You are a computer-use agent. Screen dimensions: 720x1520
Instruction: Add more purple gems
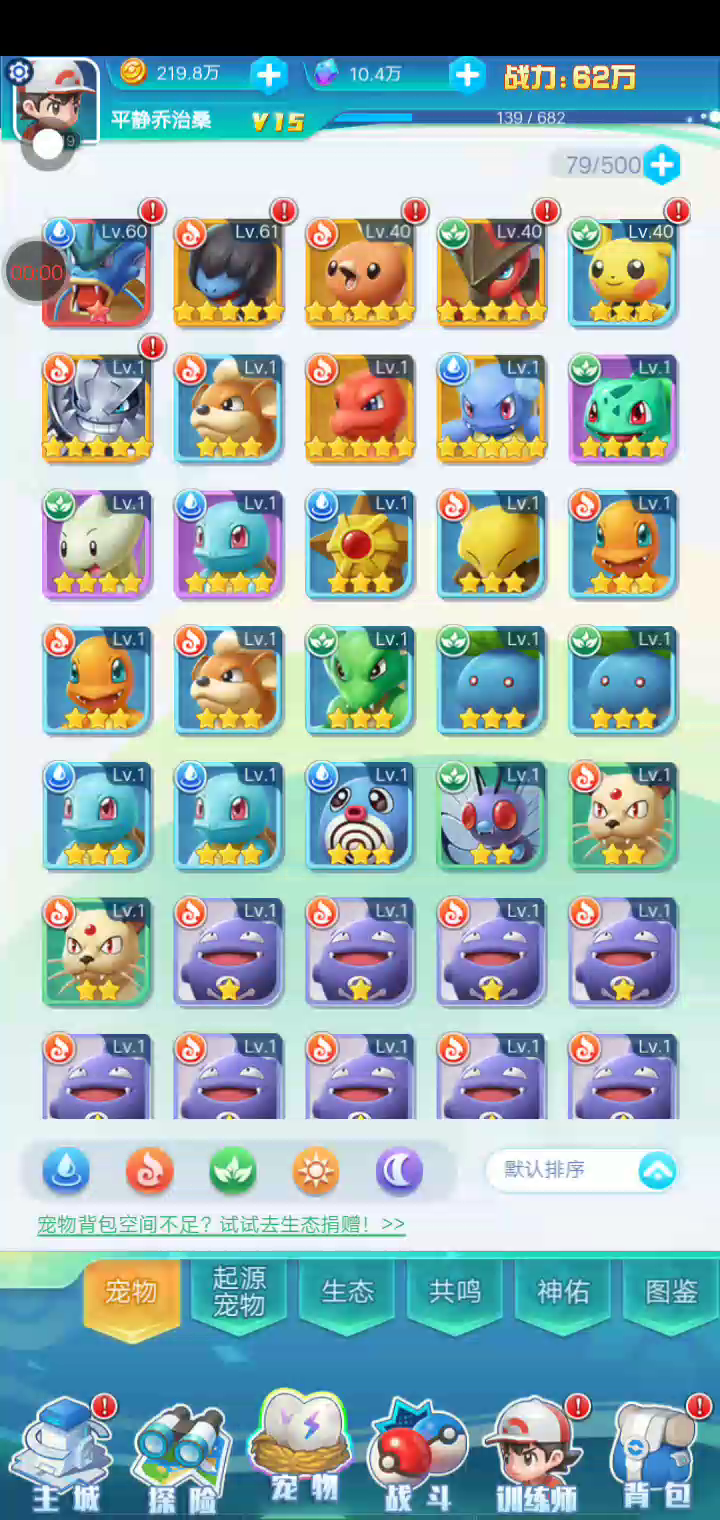pyautogui.click(x=466, y=75)
